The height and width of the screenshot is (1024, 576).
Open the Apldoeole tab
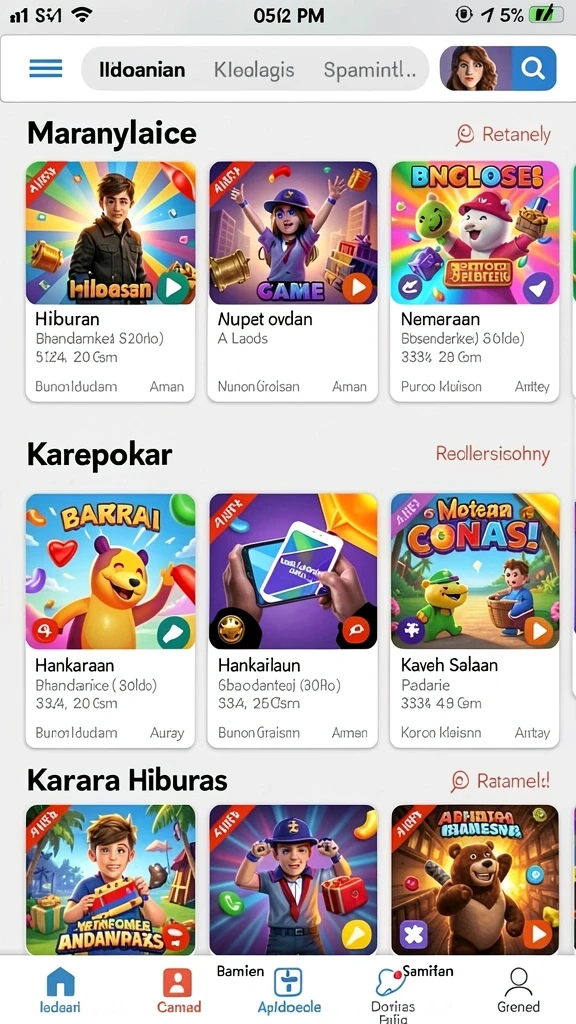(x=289, y=990)
